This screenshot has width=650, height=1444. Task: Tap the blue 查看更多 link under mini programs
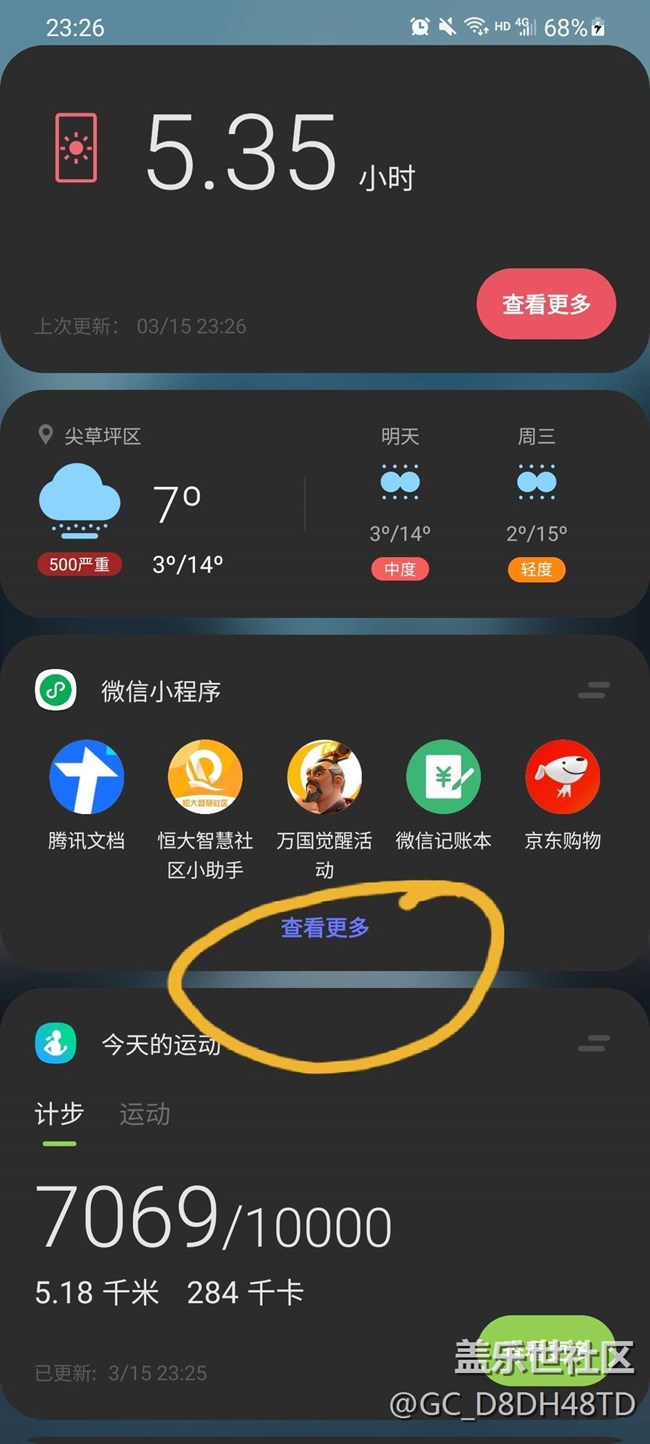[325, 928]
